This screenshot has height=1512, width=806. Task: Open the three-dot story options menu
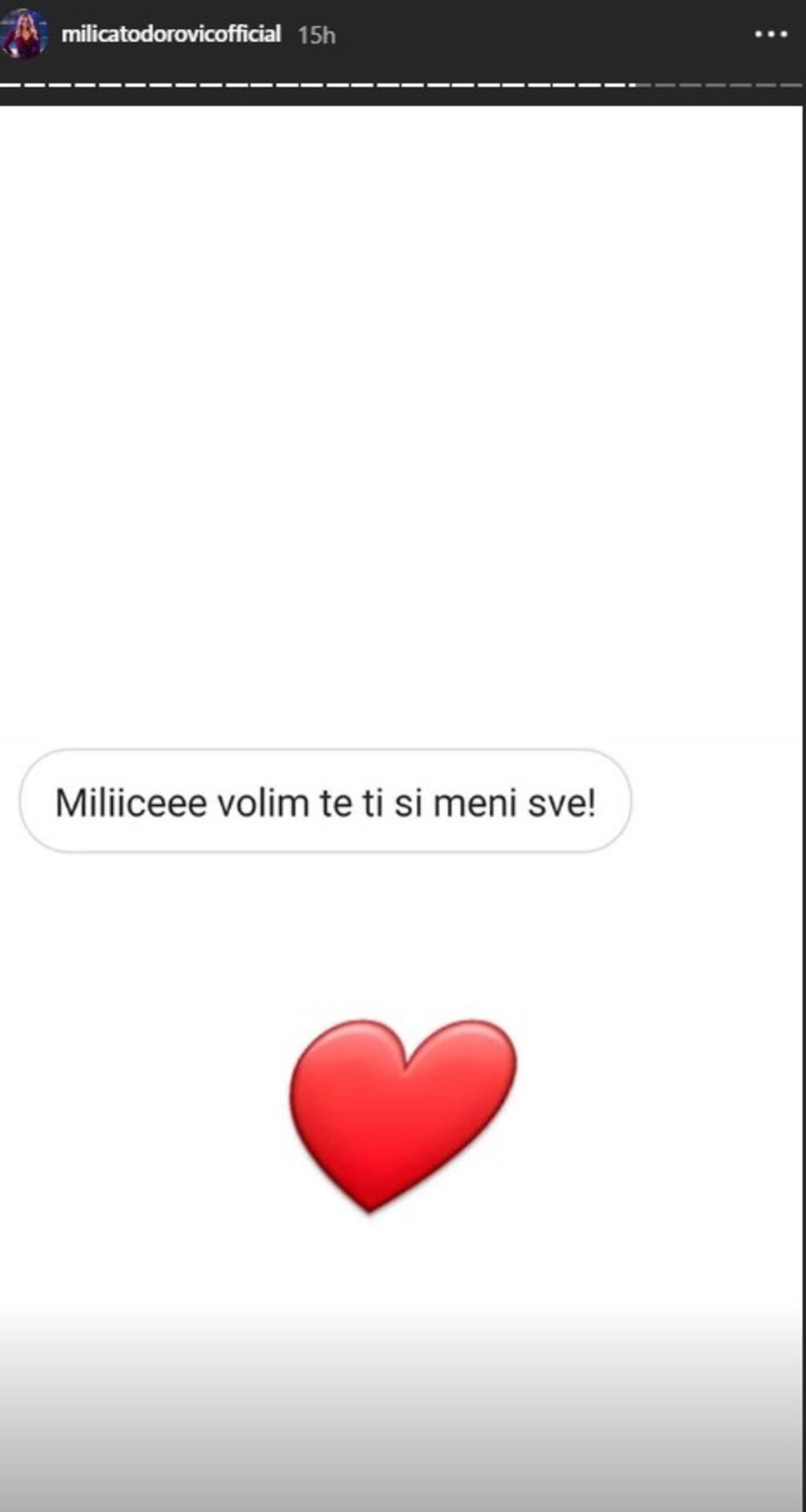tap(770, 35)
